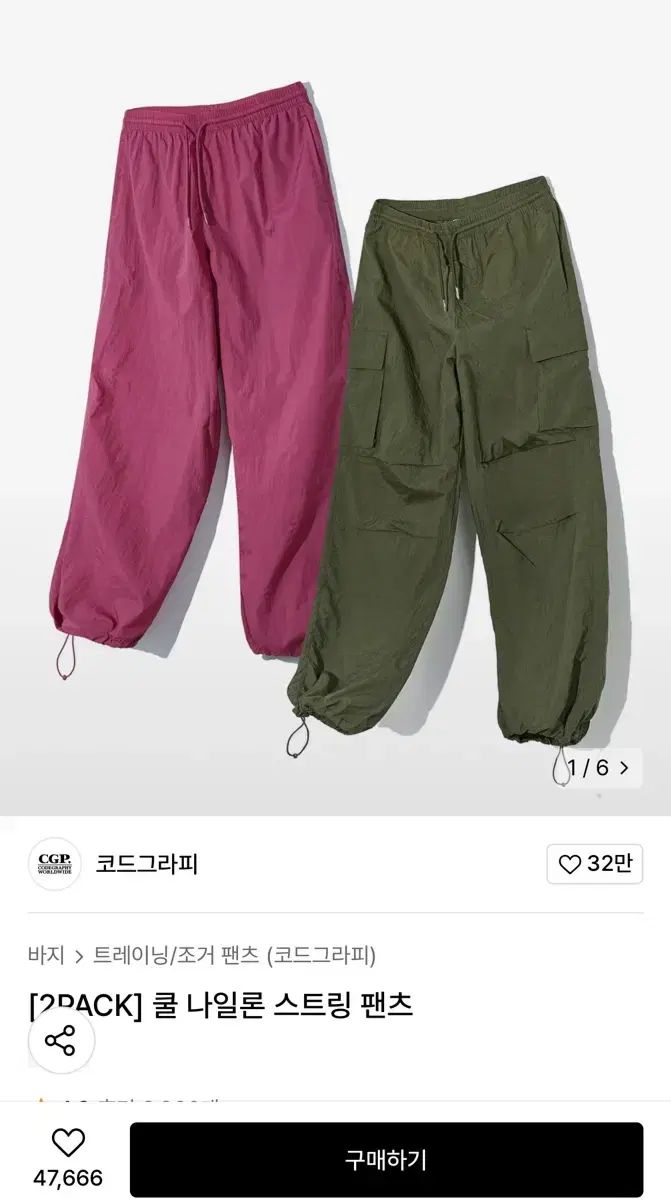Open 트레이닝/조거 팬츠 (코드그라피) category link
671x1200 pixels.
point(235,955)
